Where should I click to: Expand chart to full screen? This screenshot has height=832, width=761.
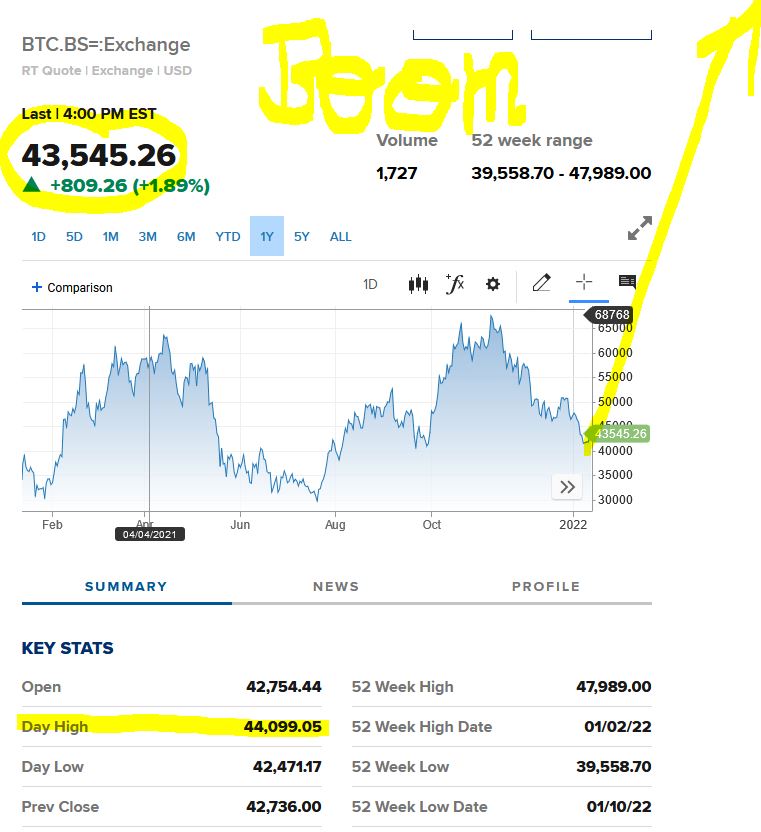[639, 229]
